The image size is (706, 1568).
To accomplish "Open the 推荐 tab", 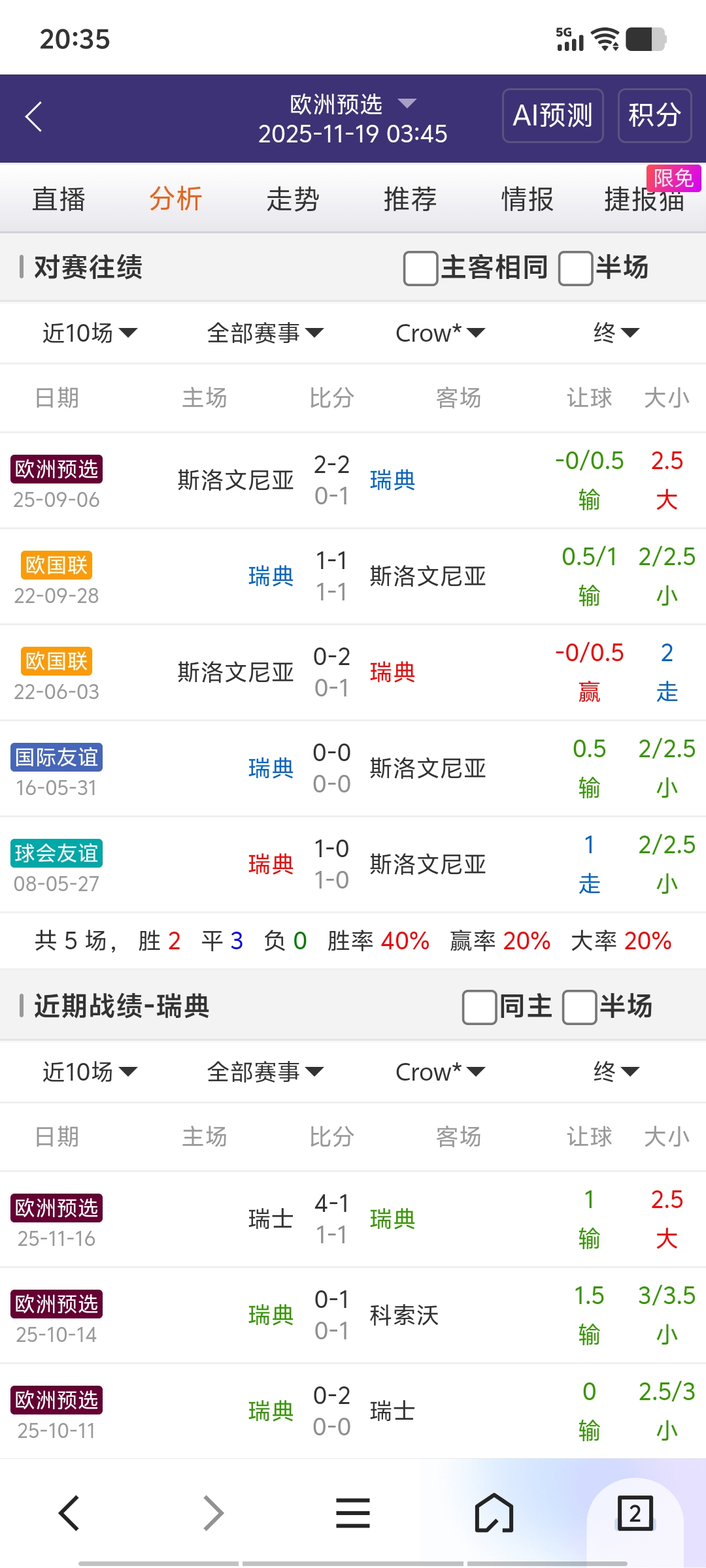I will [410, 199].
